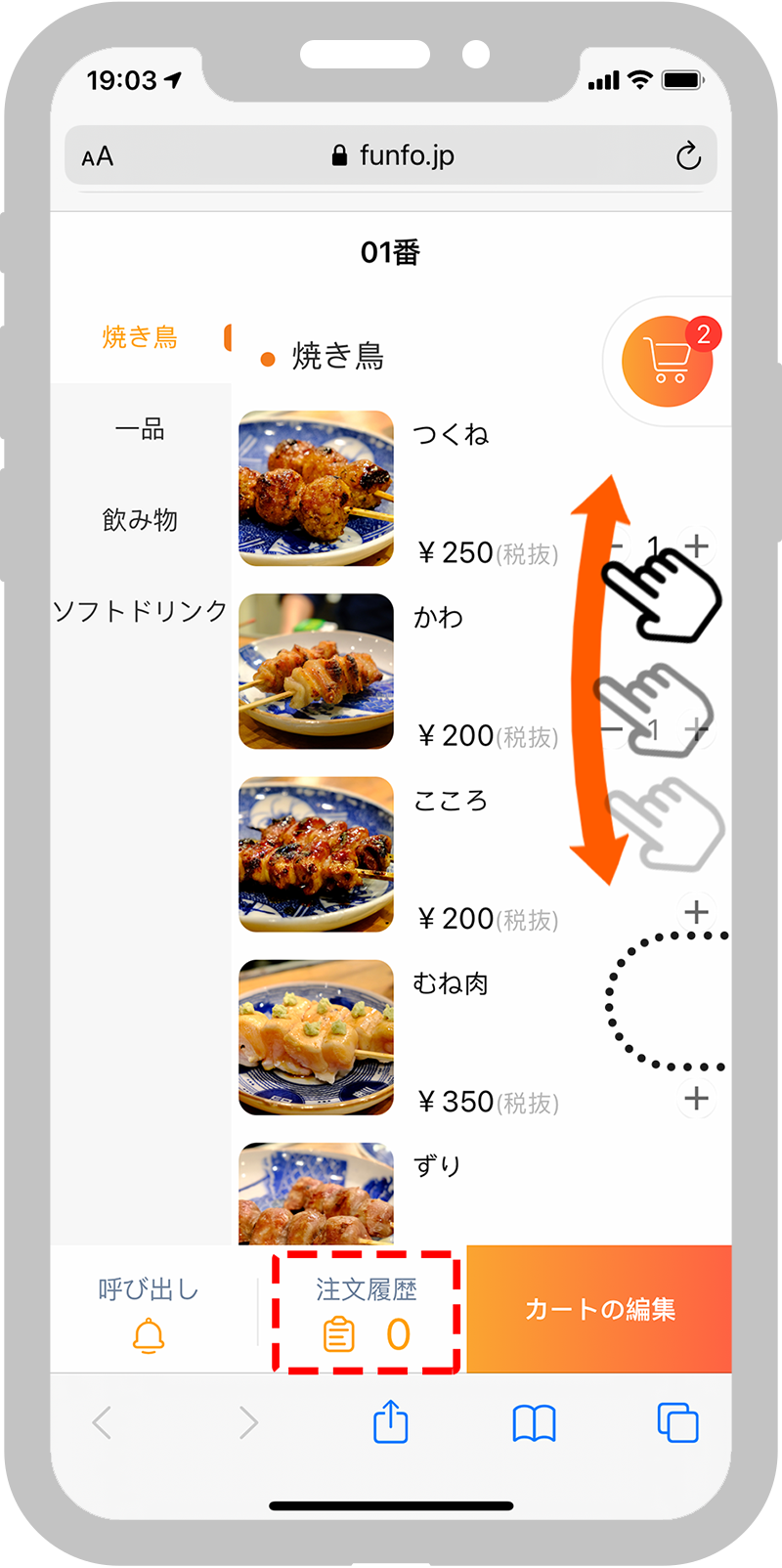Open the むね肉 item photo

pos(316,1037)
